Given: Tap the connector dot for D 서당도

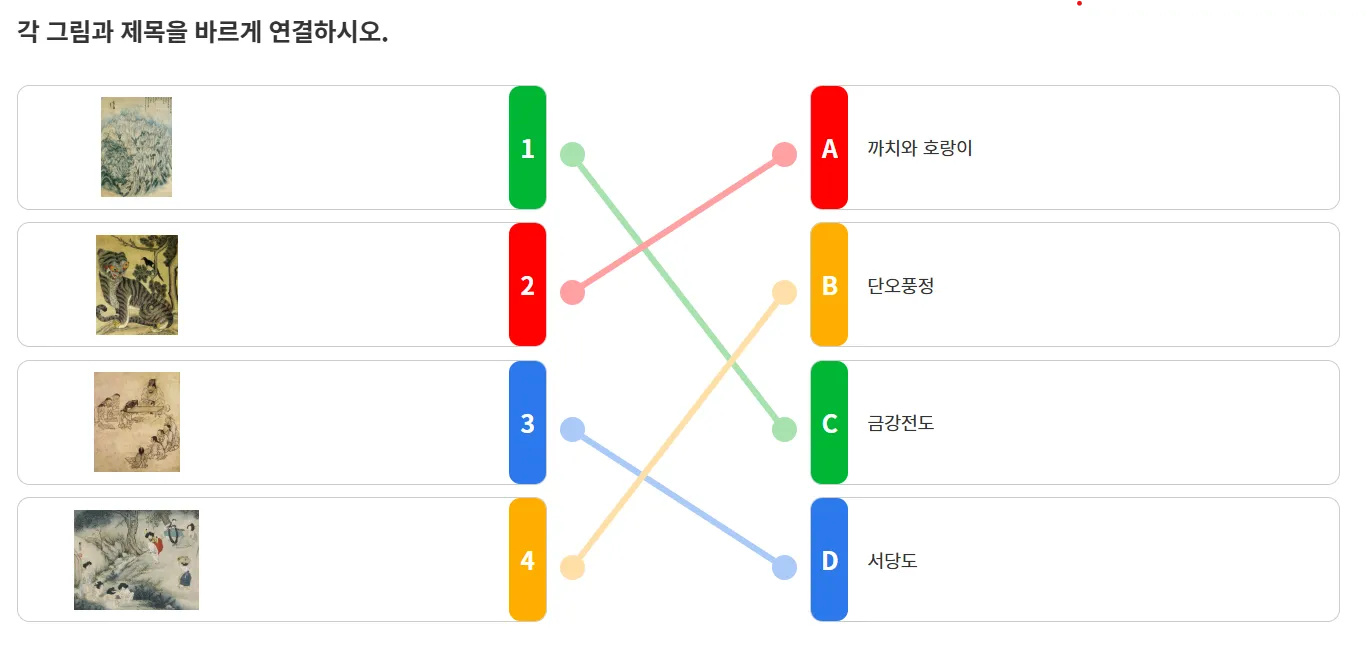Looking at the screenshot, I should (784, 567).
